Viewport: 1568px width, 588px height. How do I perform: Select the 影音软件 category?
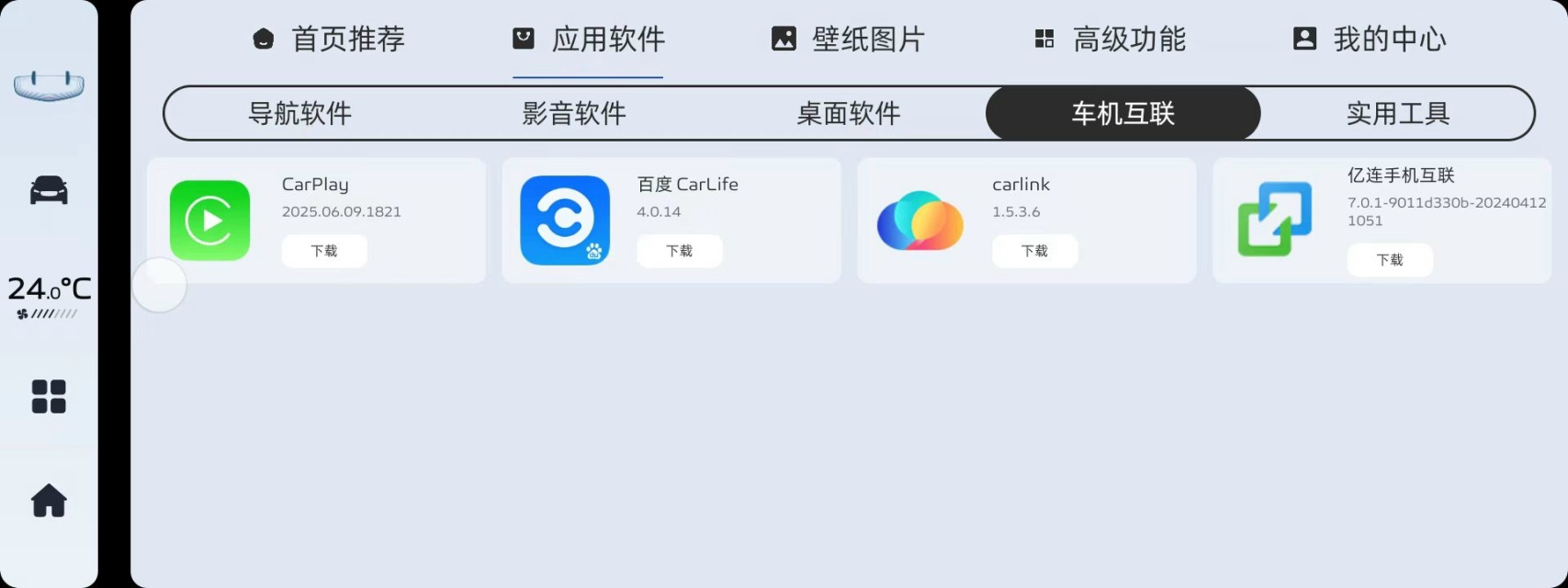574,113
